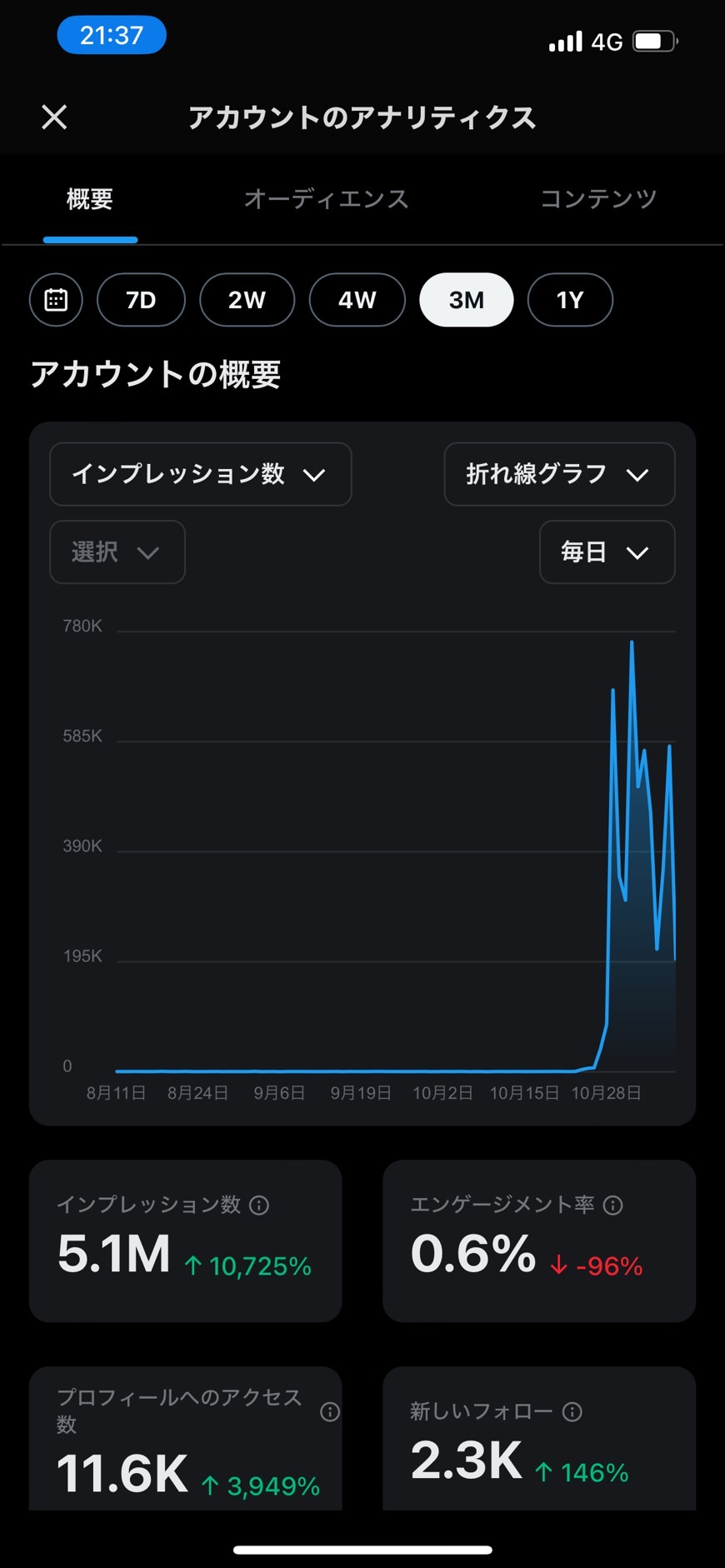Show info about インプレッション数
Image resolution: width=725 pixels, height=1568 pixels.
(259, 1205)
